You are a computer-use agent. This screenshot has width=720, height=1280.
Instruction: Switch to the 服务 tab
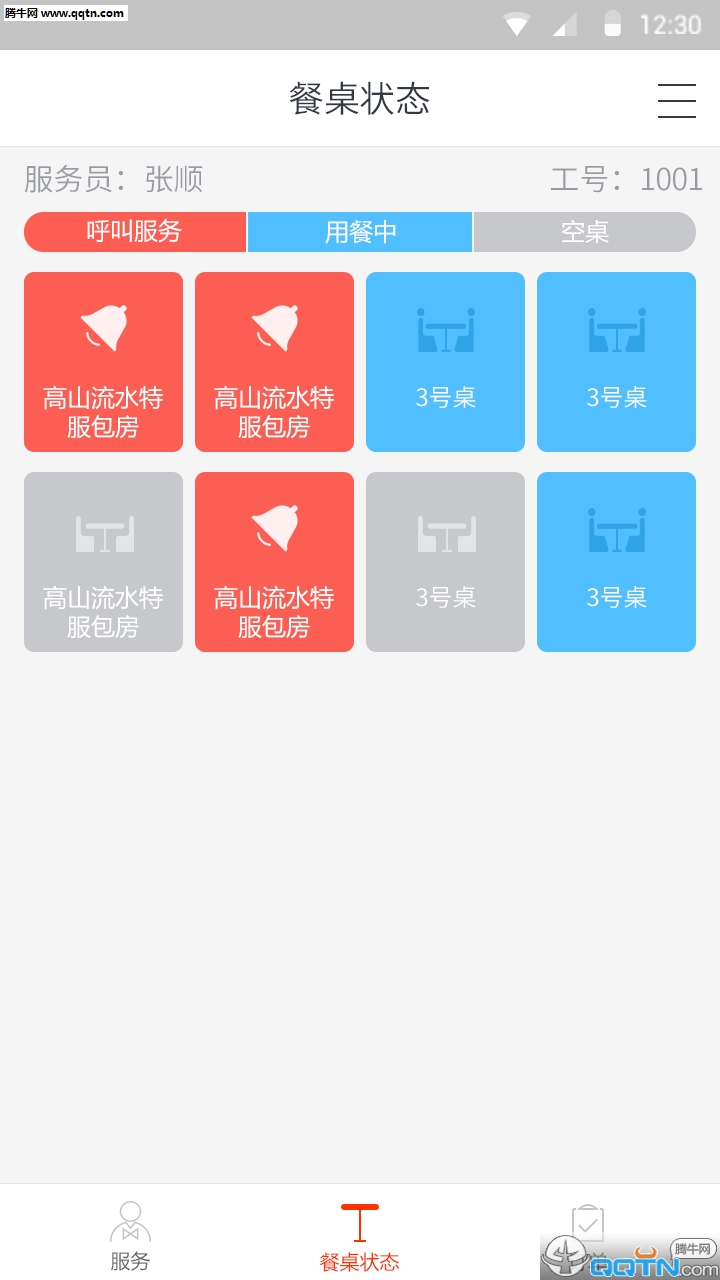(x=130, y=1236)
